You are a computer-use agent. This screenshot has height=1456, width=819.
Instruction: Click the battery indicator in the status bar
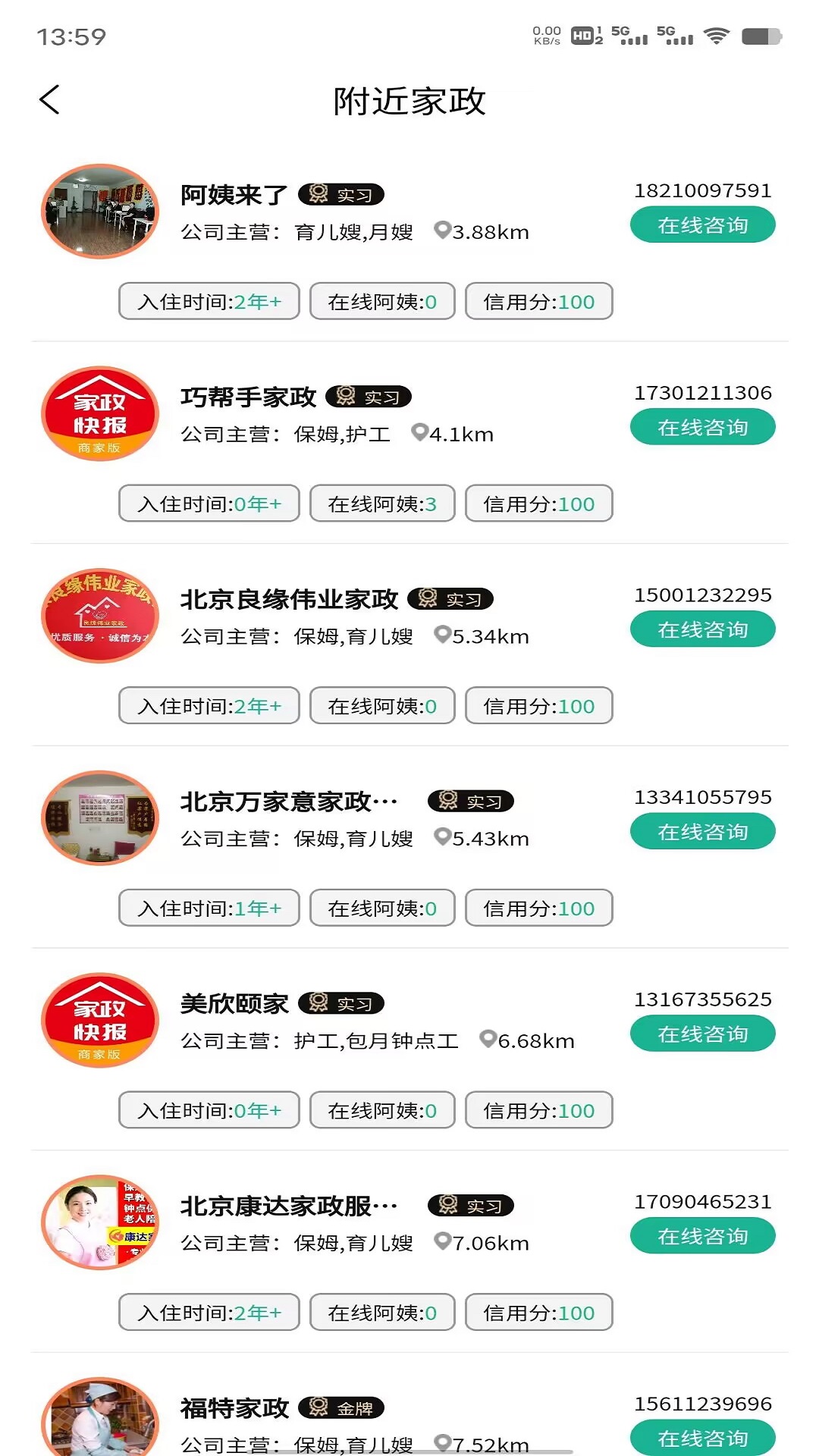761,34
